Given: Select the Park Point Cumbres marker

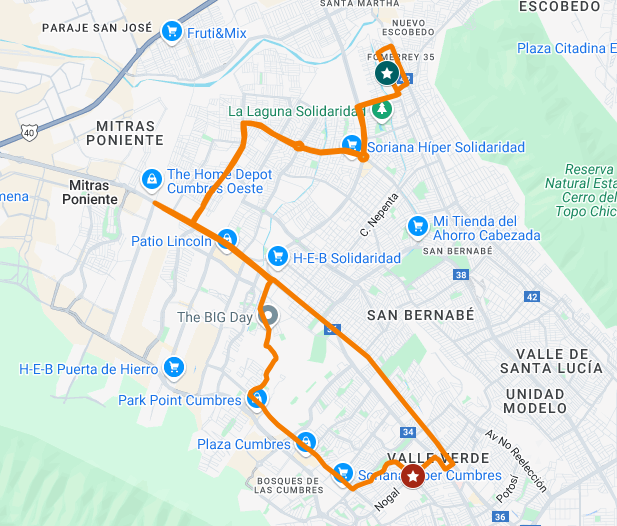Looking at the screenshot, I should pyautogui.click(x=257, y=399).
